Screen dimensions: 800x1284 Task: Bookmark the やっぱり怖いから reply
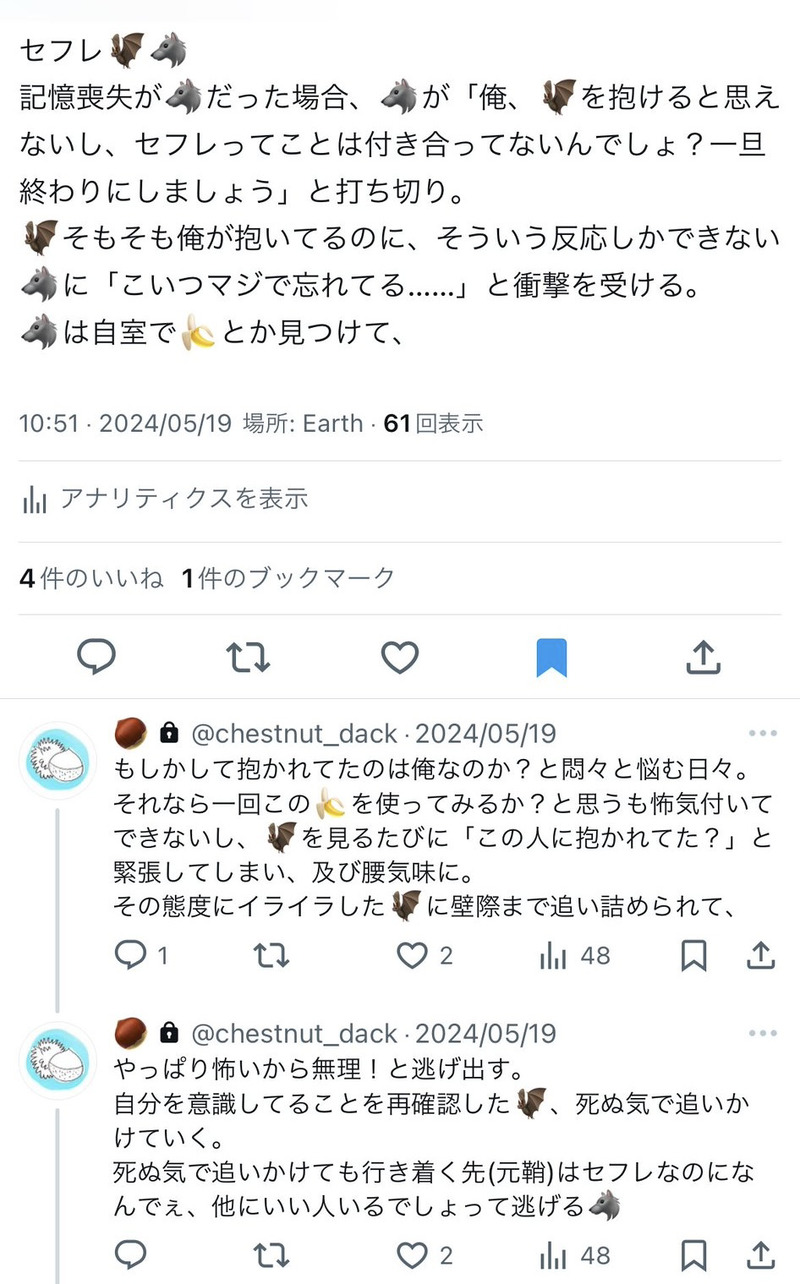(694, 1254)
